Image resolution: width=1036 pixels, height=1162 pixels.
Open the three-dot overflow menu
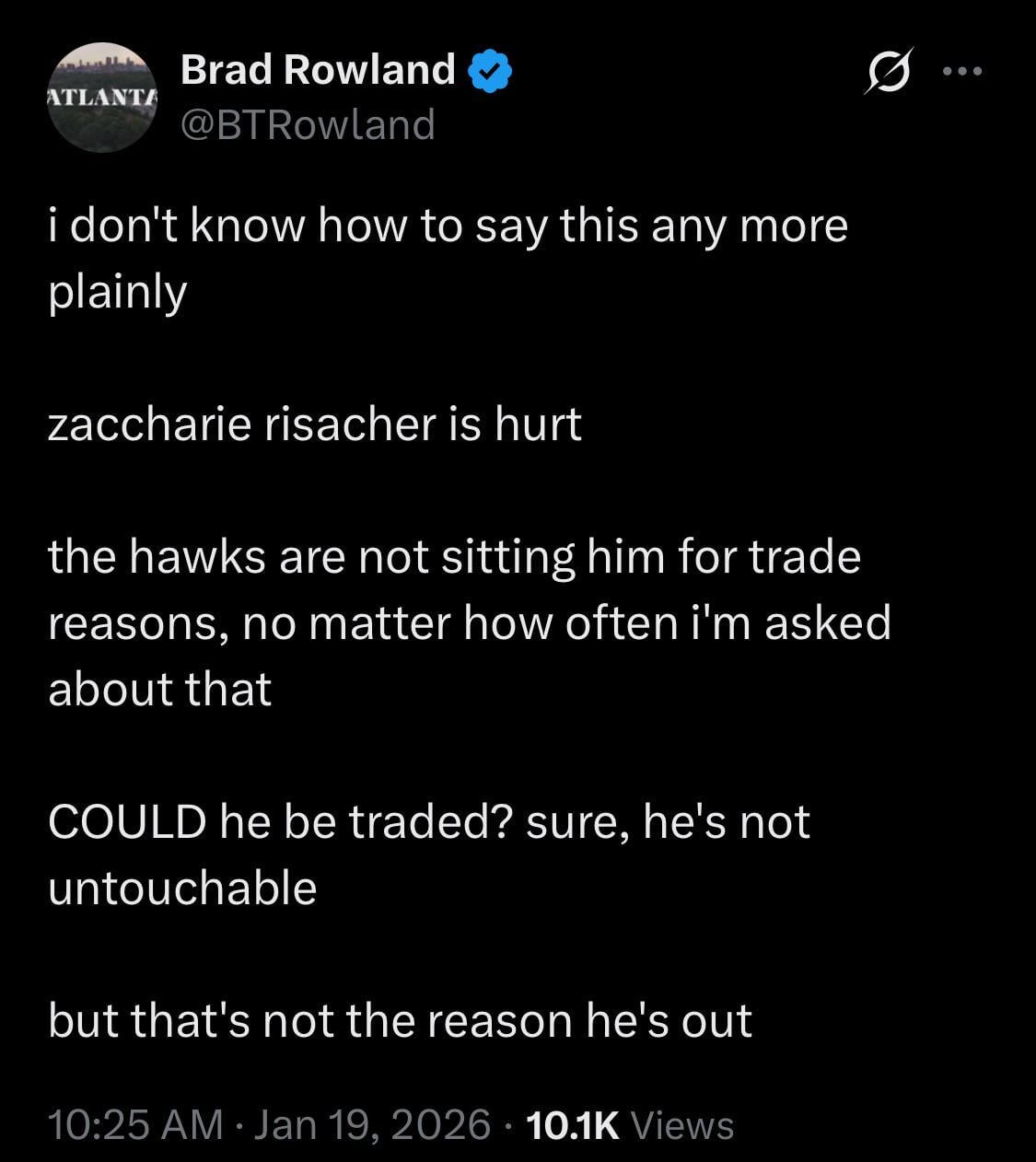tap(963, 71)
